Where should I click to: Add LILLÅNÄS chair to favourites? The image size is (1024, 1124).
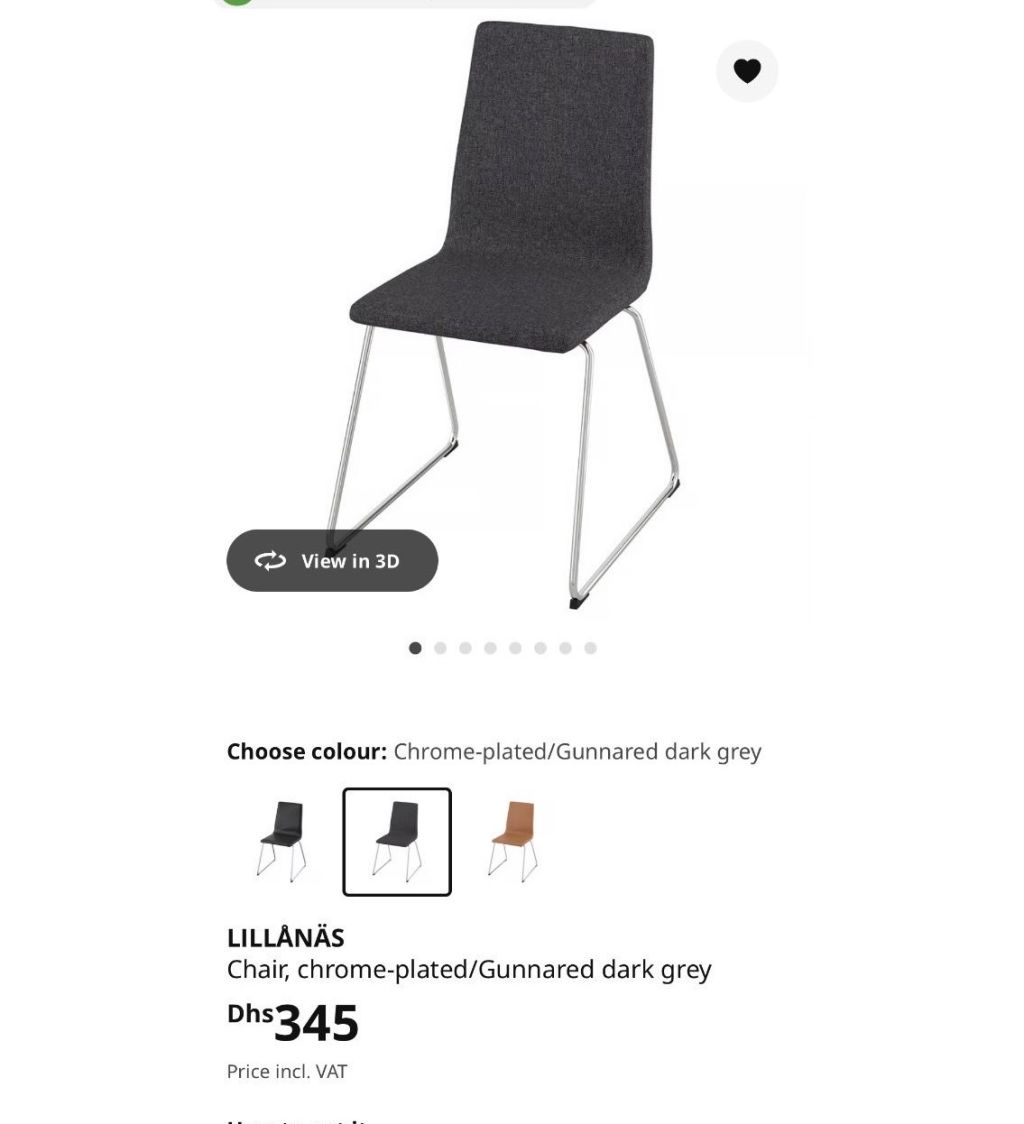click(x=746, y=71)
